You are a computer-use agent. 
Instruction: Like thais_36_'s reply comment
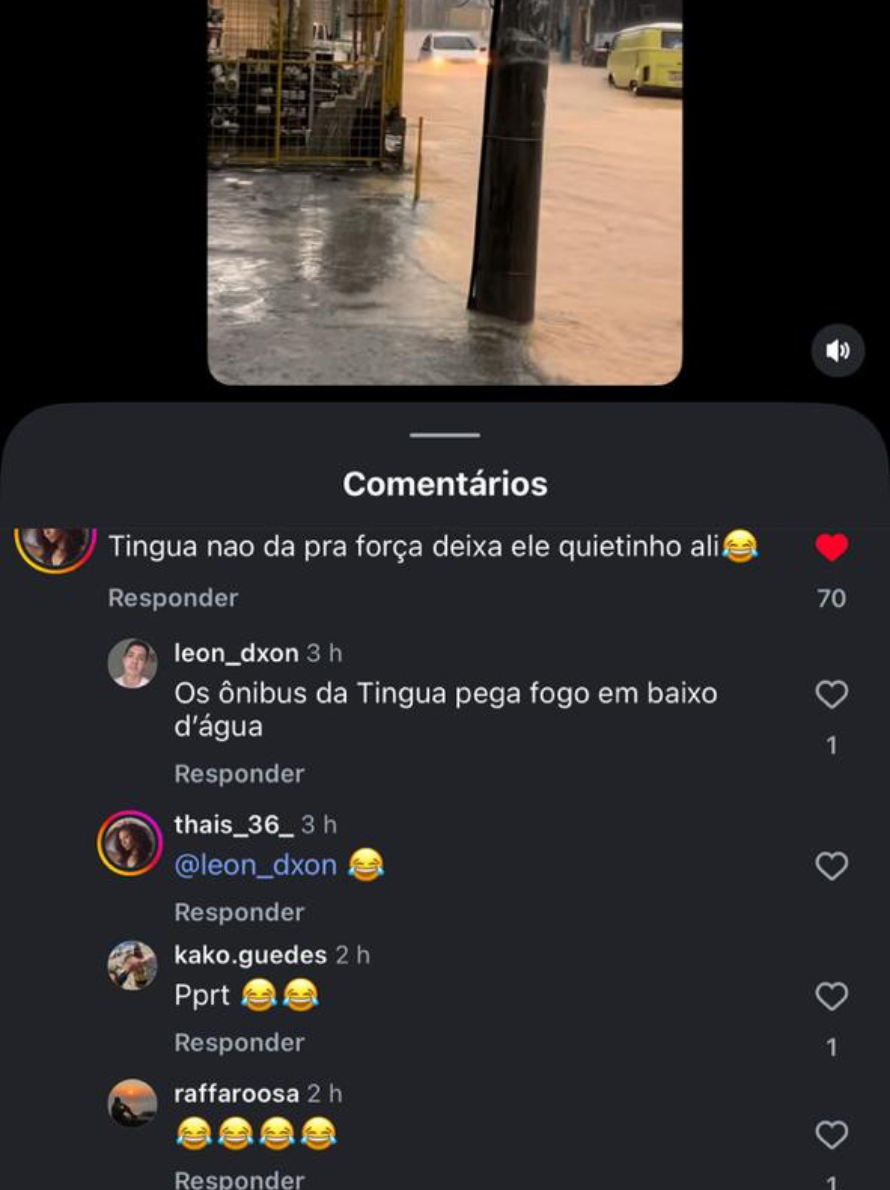pos(831,866)
